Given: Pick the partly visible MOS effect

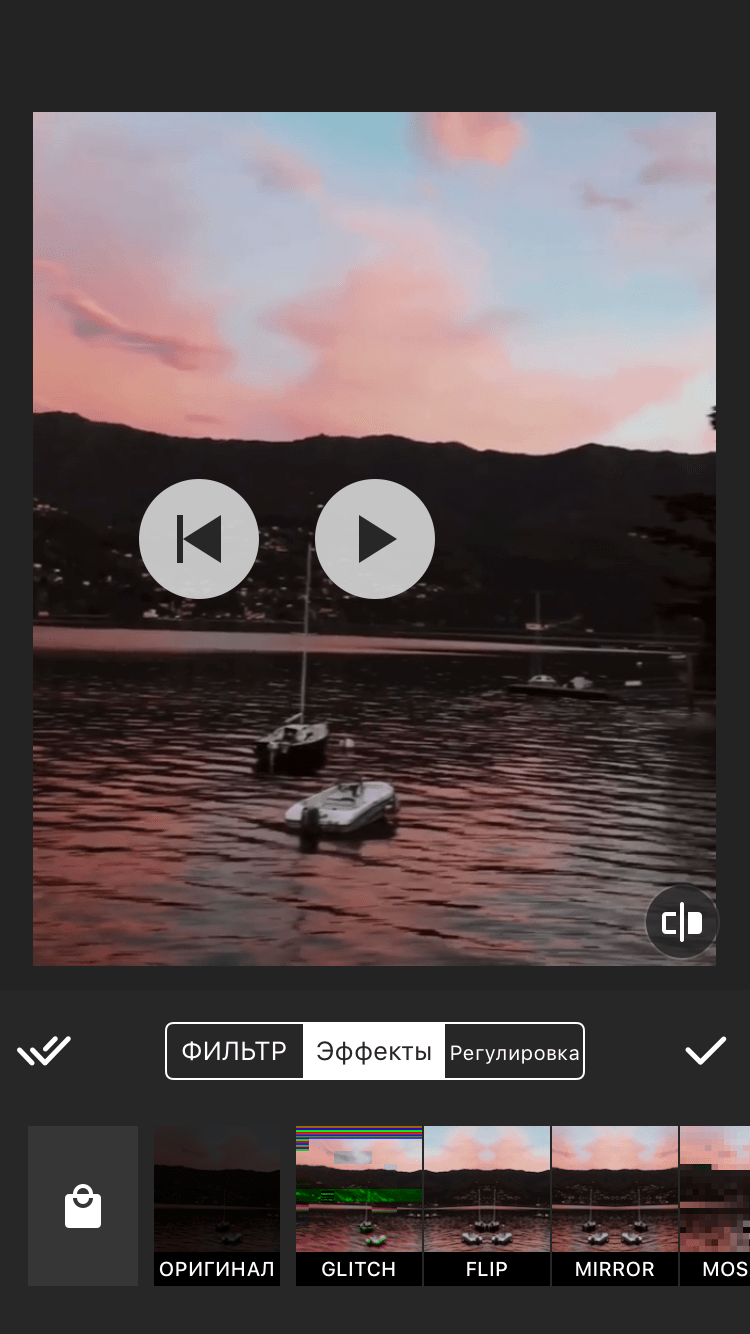Looking at the screenshot, I should pyautogui.click(x=716, y=1205).
